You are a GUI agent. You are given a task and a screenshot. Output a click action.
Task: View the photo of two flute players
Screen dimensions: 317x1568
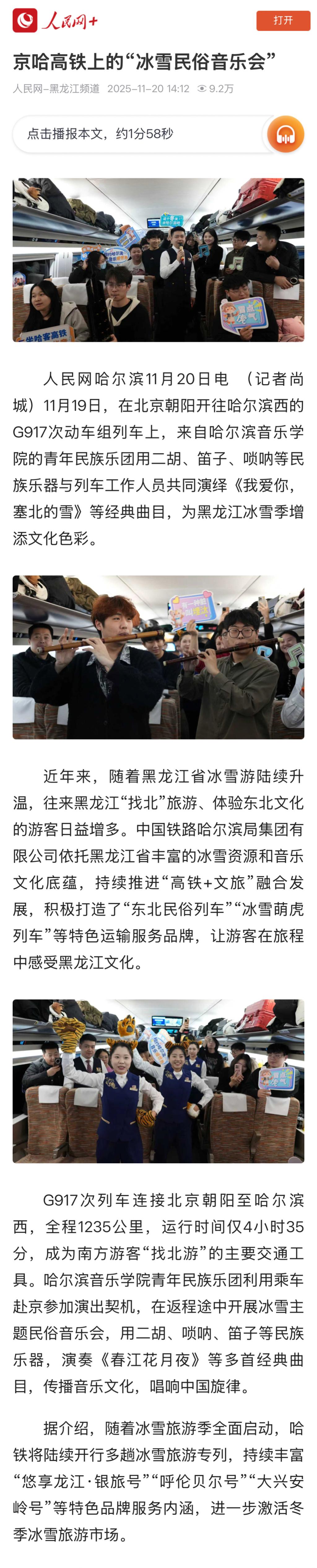(158, 657)
